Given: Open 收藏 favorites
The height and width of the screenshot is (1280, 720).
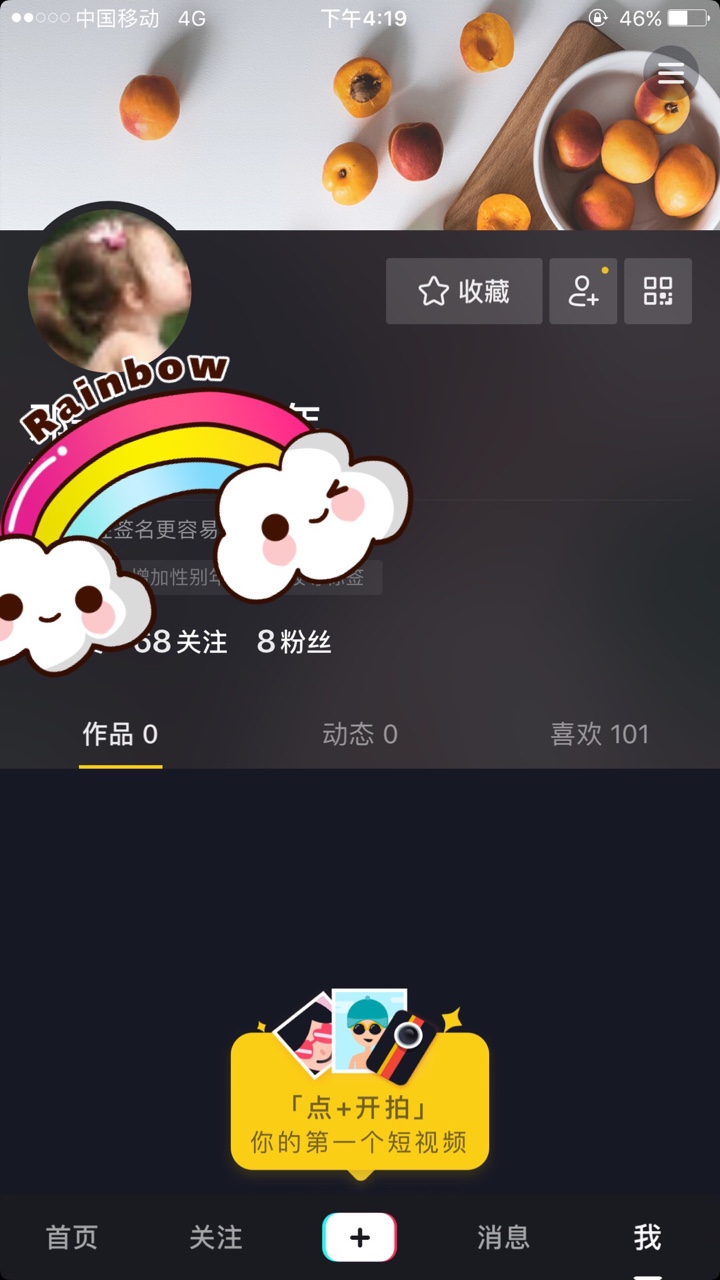Looking at the screenshot, I should [x=464, y=291].
